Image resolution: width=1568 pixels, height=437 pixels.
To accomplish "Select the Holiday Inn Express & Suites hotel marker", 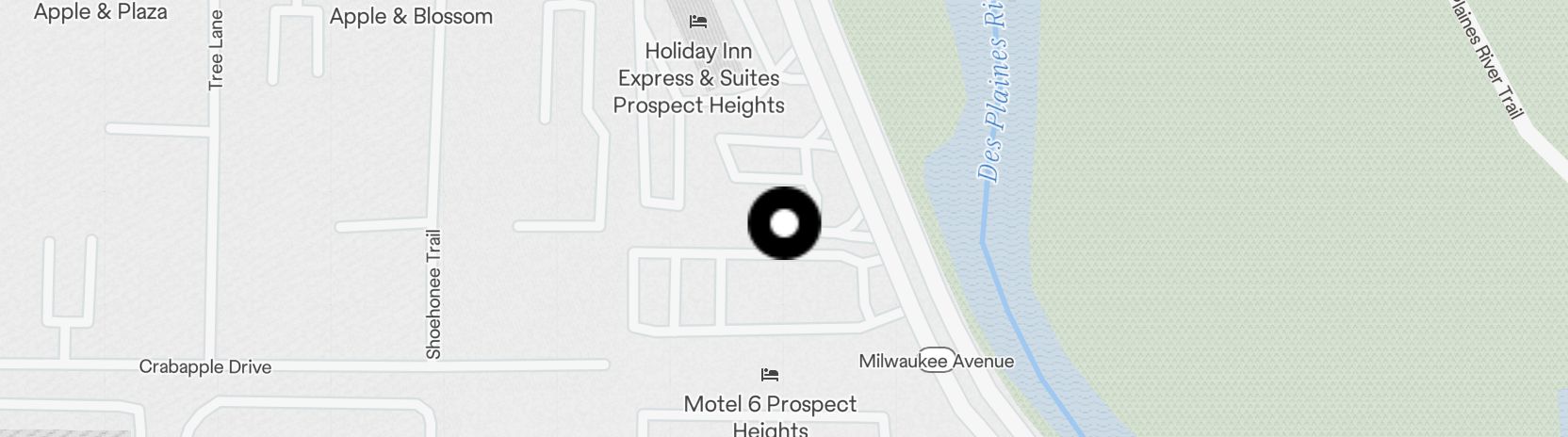I will click(697, 22).
